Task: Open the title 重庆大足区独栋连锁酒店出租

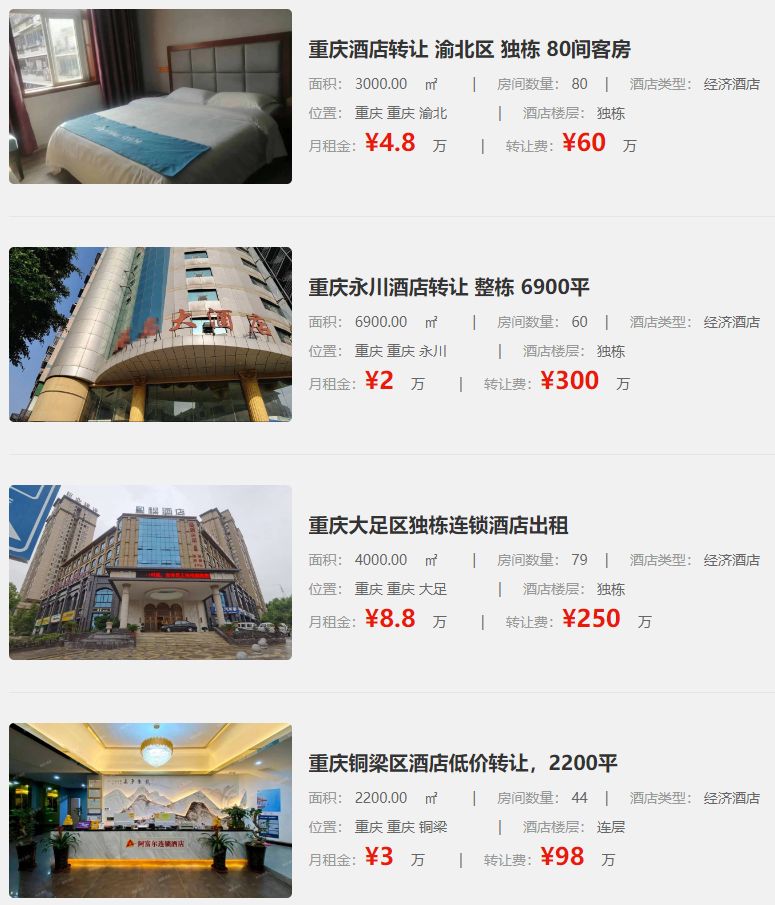Action: pos(438,526)
